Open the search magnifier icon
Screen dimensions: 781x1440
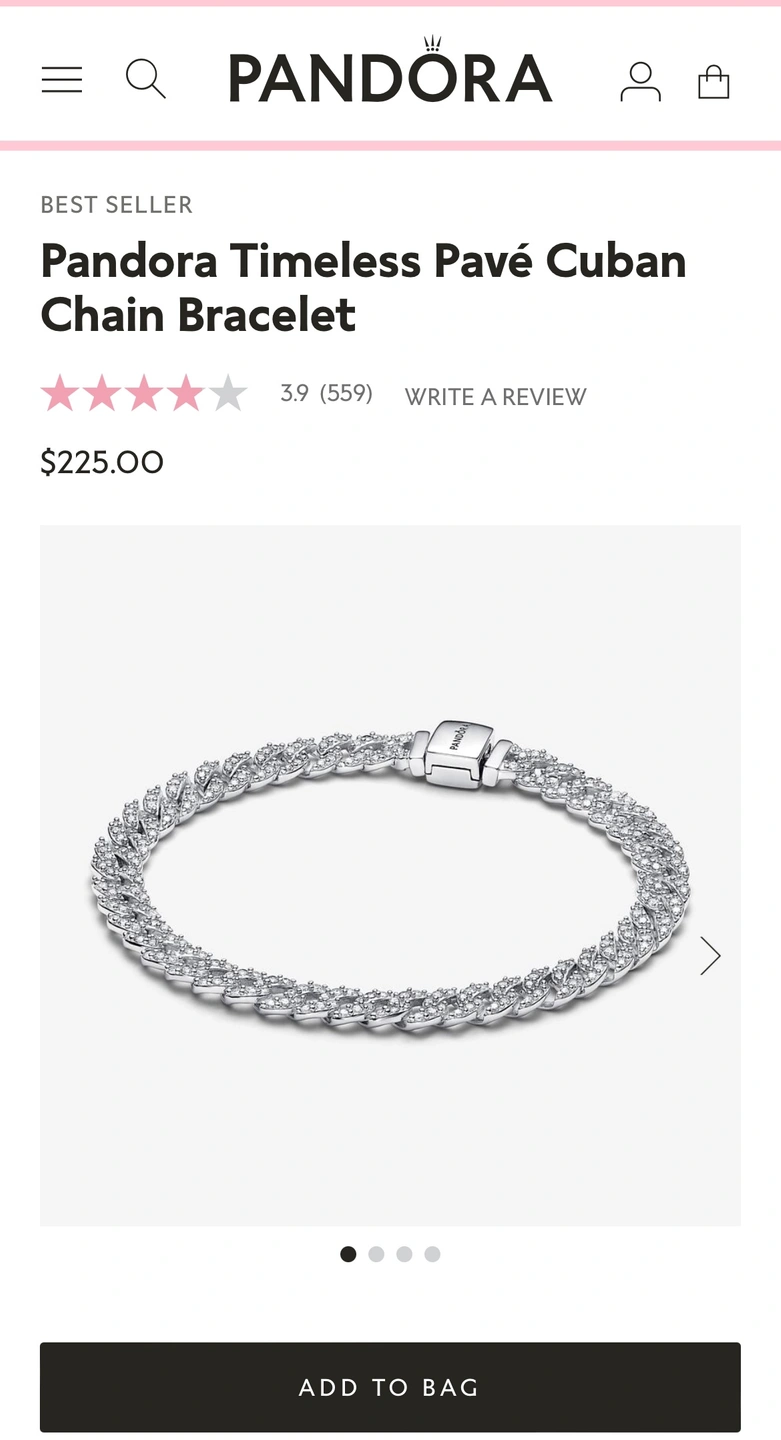pyautogui.click(x=145, y=79)
